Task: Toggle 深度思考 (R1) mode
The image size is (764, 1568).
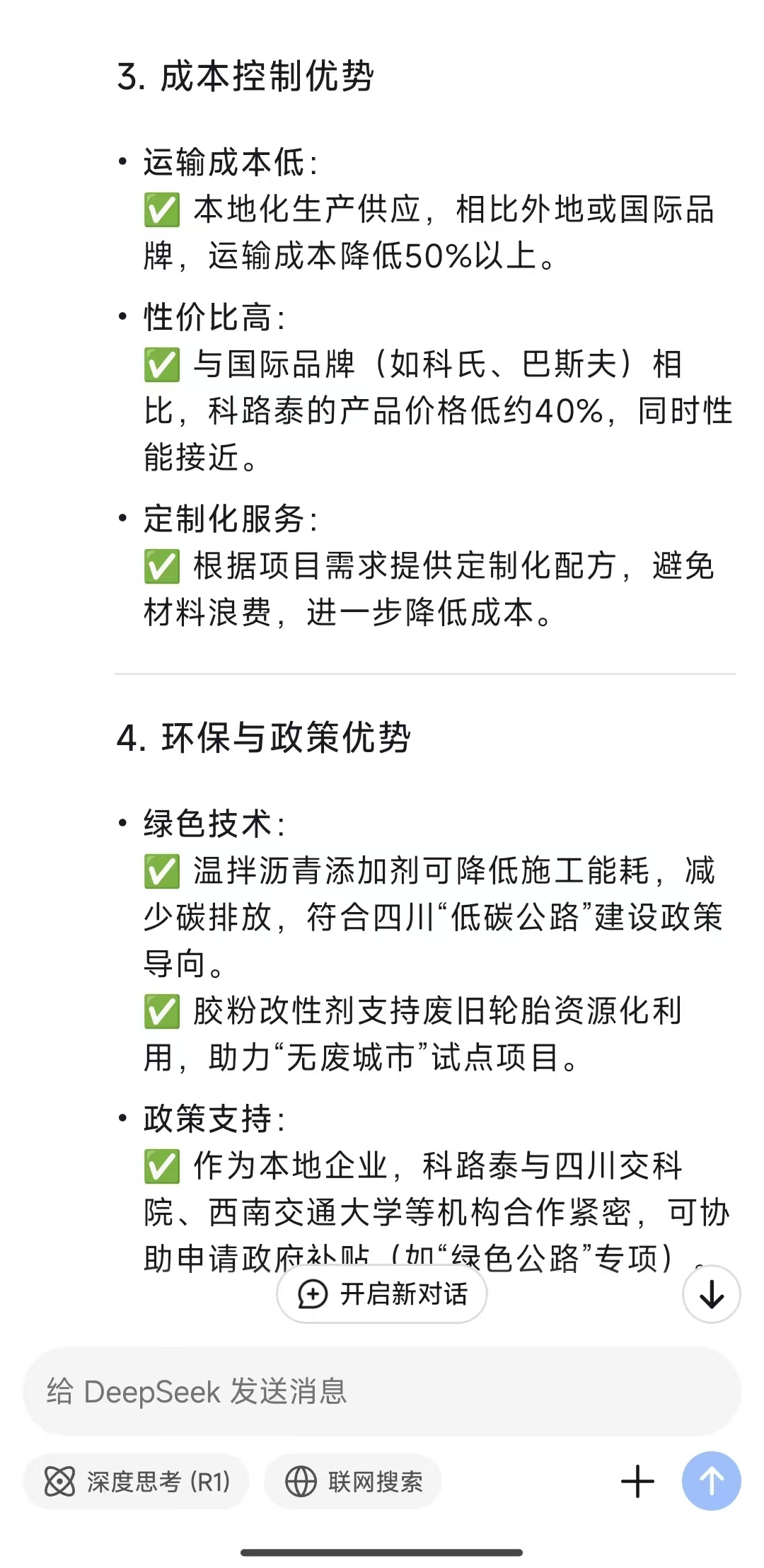Action: (x=137, y=1481)
